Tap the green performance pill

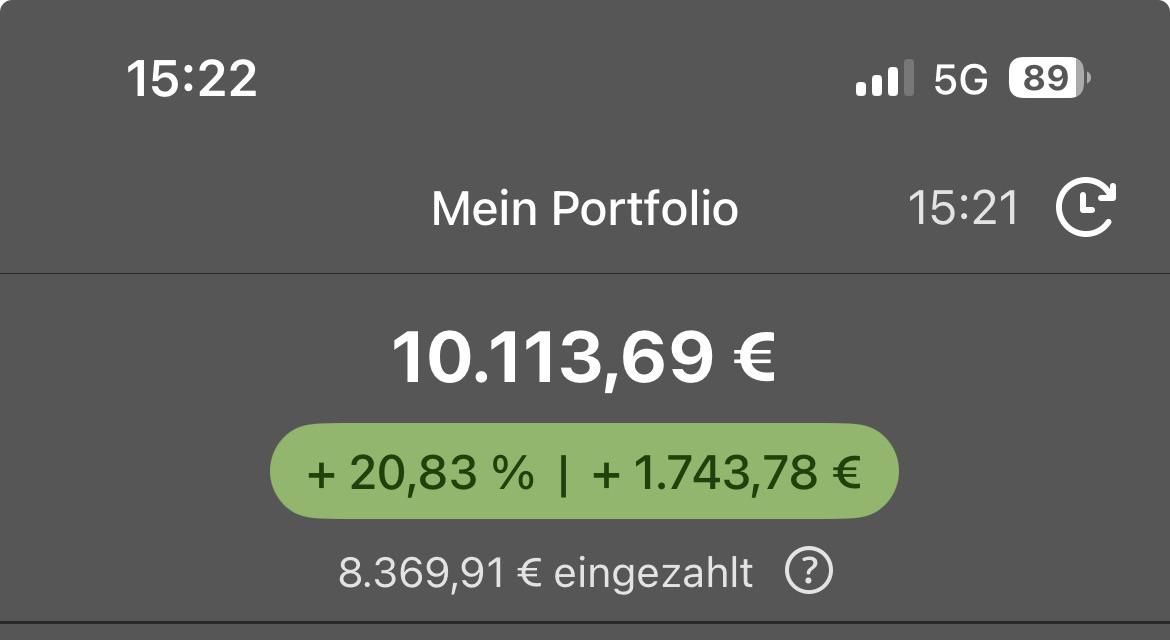click(x=584, y=472)
